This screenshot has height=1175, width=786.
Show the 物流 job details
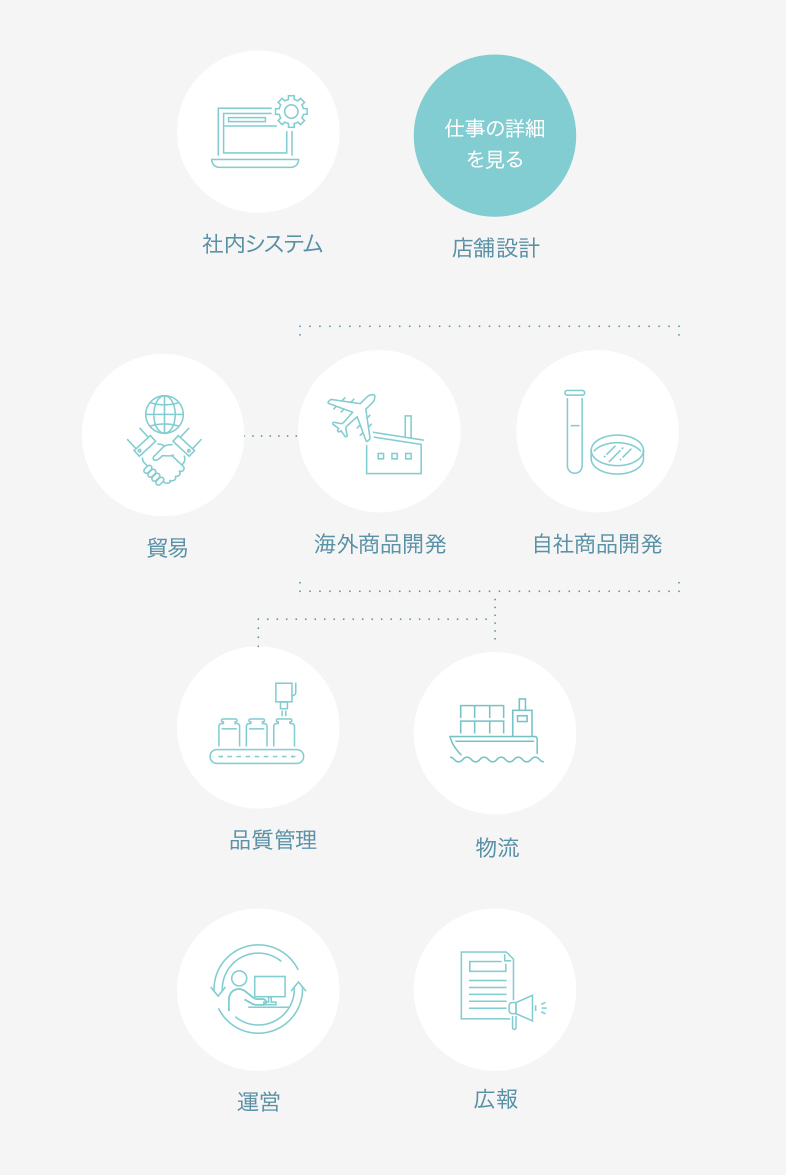(495, 733)
